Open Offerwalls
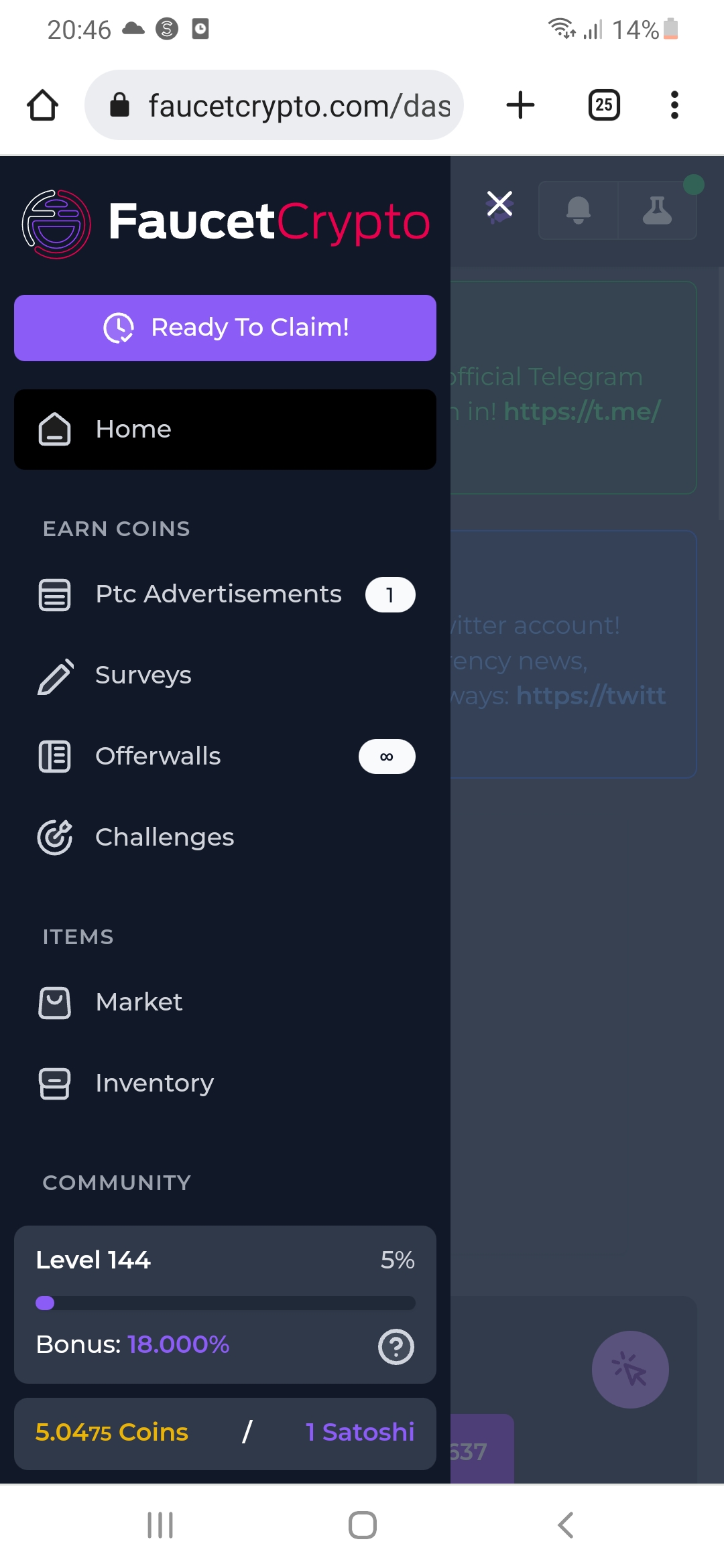The height and width of the screenshot is (1568, 724). pos(225,757)
